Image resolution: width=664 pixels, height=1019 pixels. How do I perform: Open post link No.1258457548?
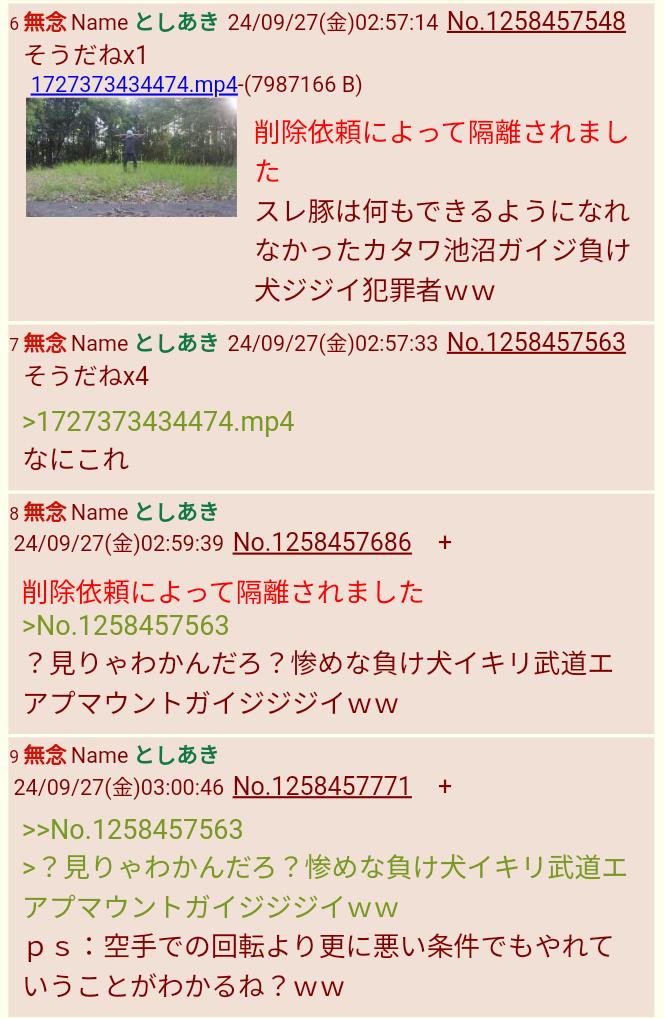click(x=535, y=21)
